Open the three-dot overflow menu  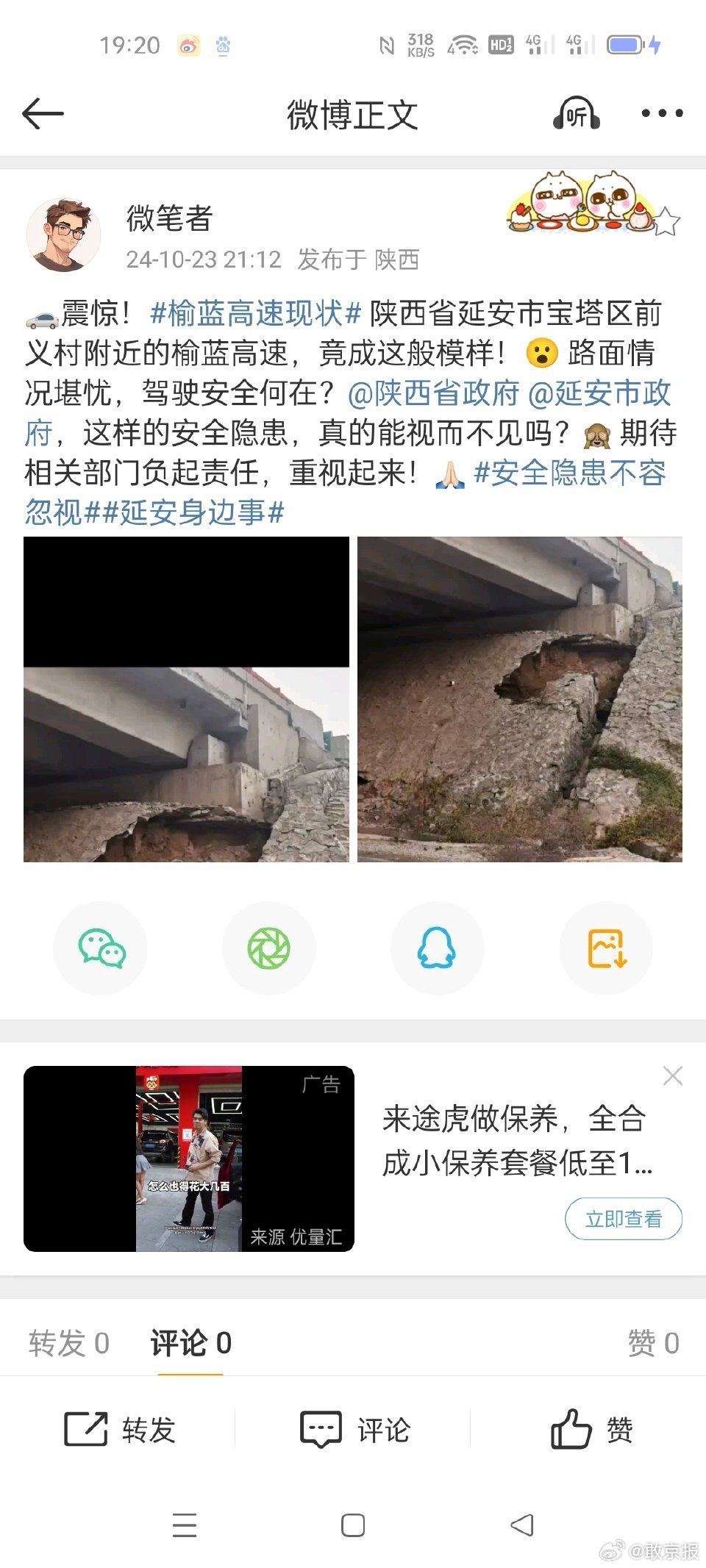pos(662,113)
